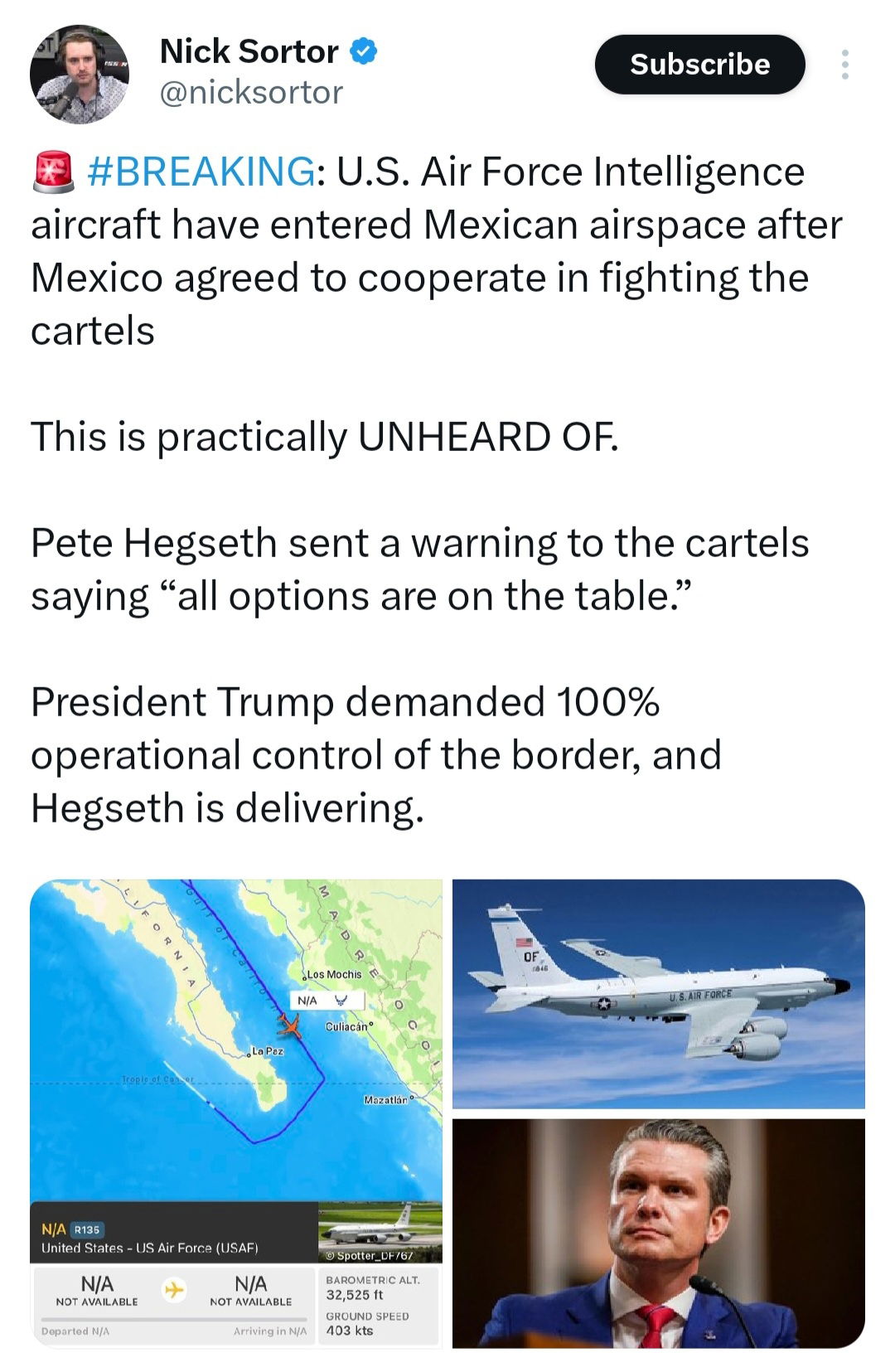
Task: Open the Nick Sortor account name
Action: (x=249, y=51)
